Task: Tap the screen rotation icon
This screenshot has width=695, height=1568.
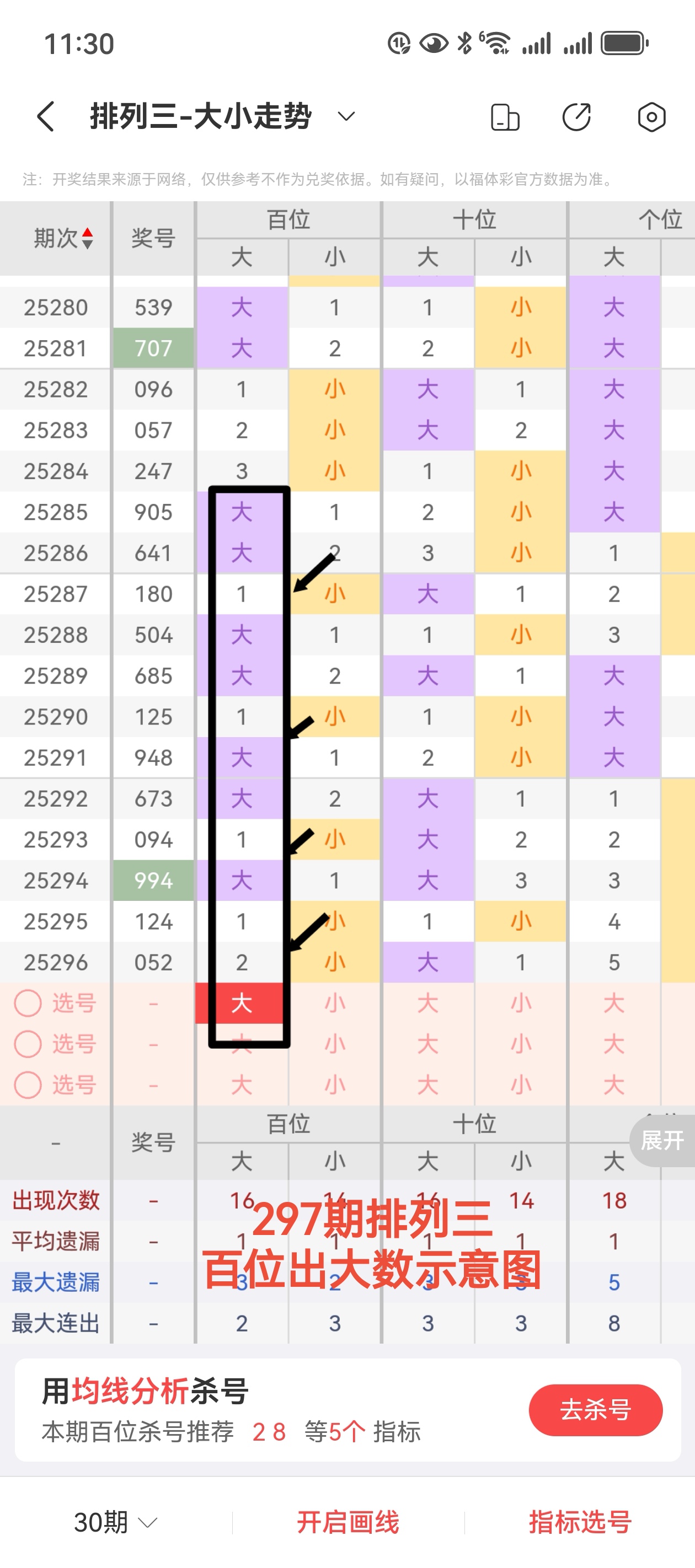Action: (x=505, y=117)
